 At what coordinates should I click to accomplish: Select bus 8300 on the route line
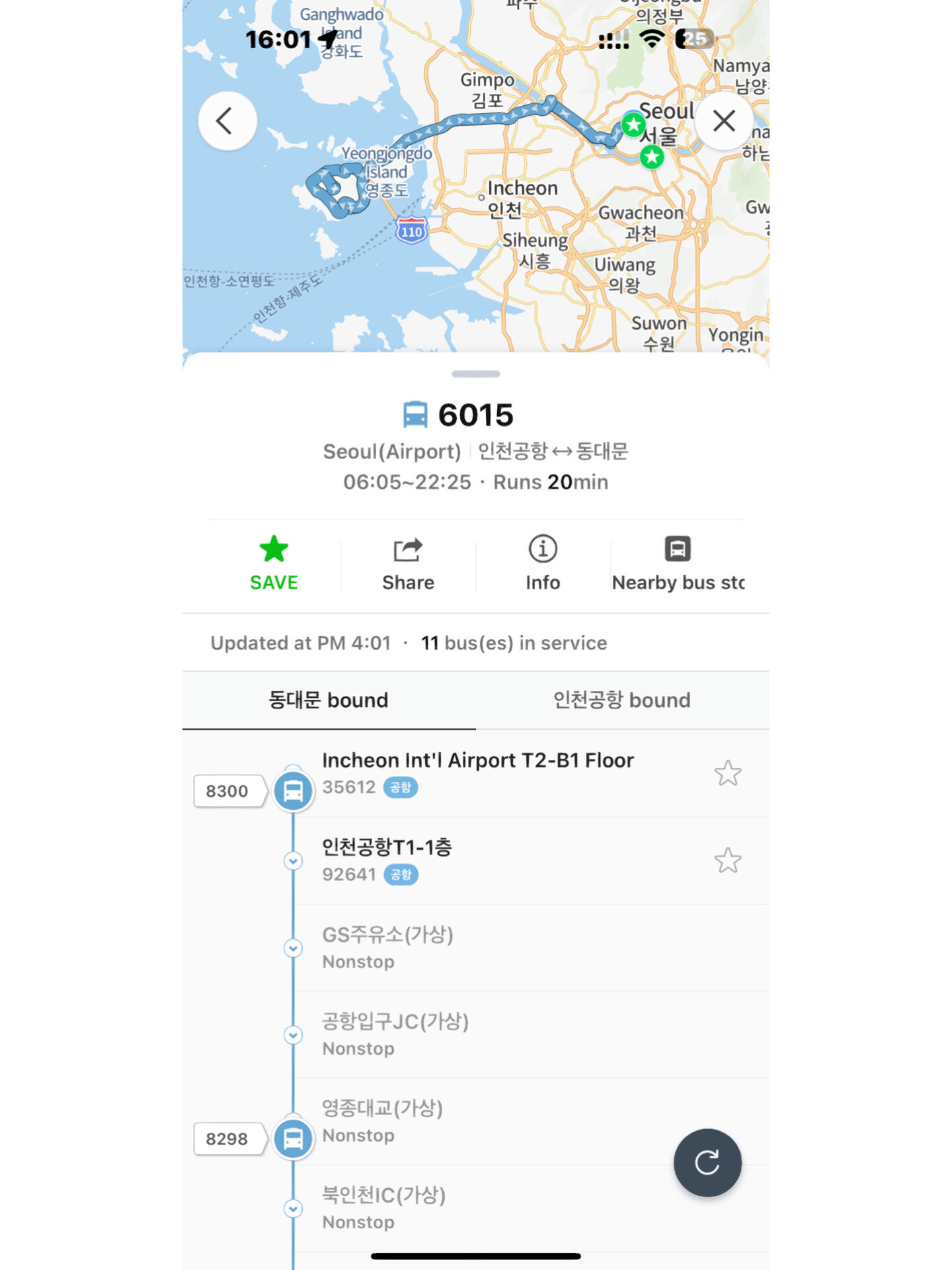227,791
